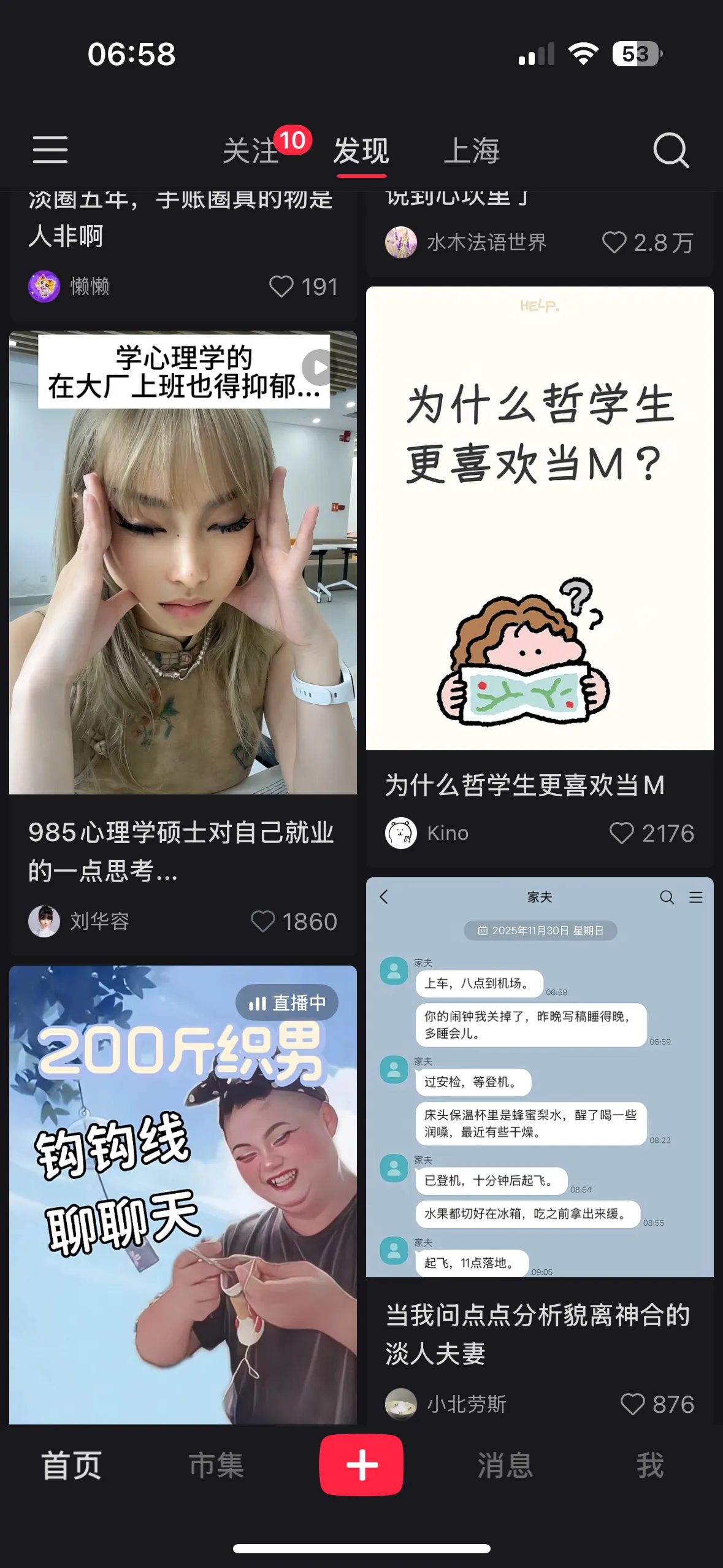Create a new post with plus button
Image resolution: width=723 pixels, height=1568 pixels.
tap(361, 1465)
